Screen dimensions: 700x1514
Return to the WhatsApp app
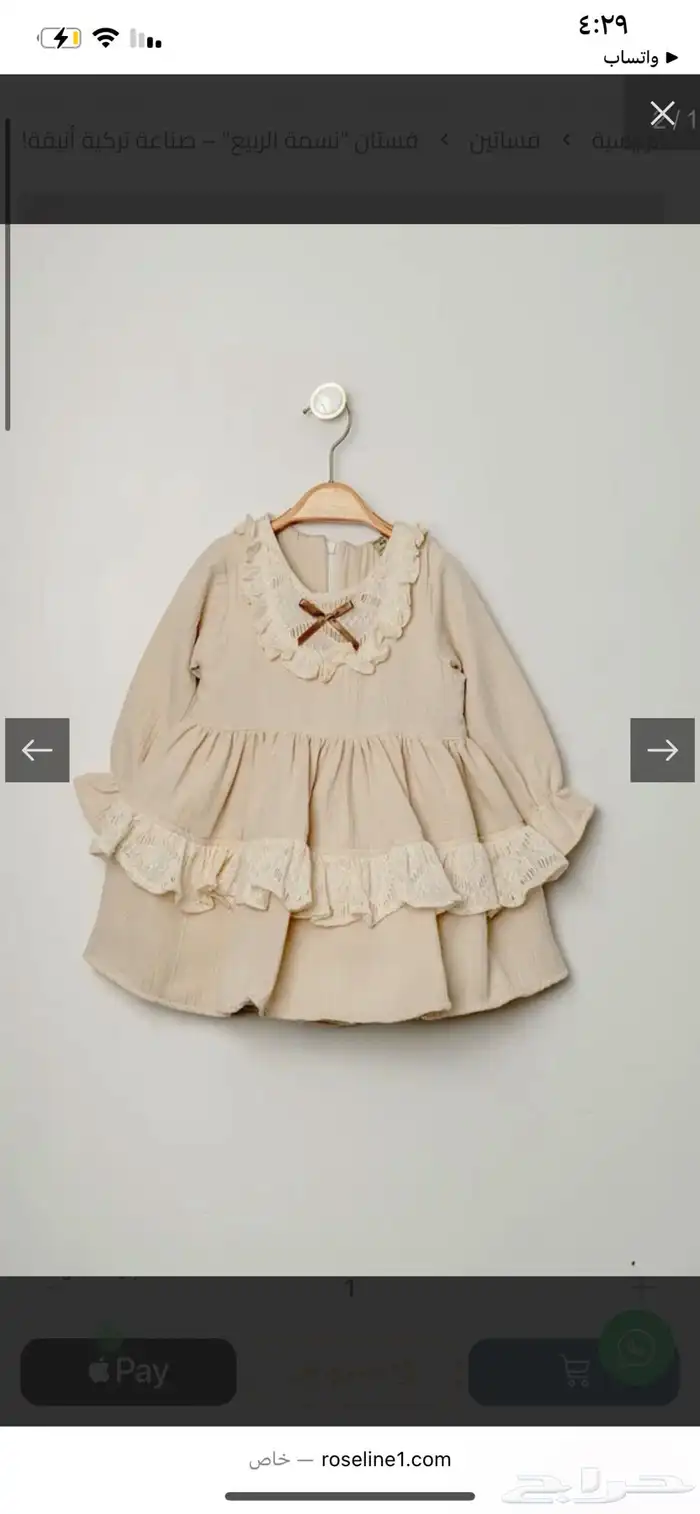(632, 58)
